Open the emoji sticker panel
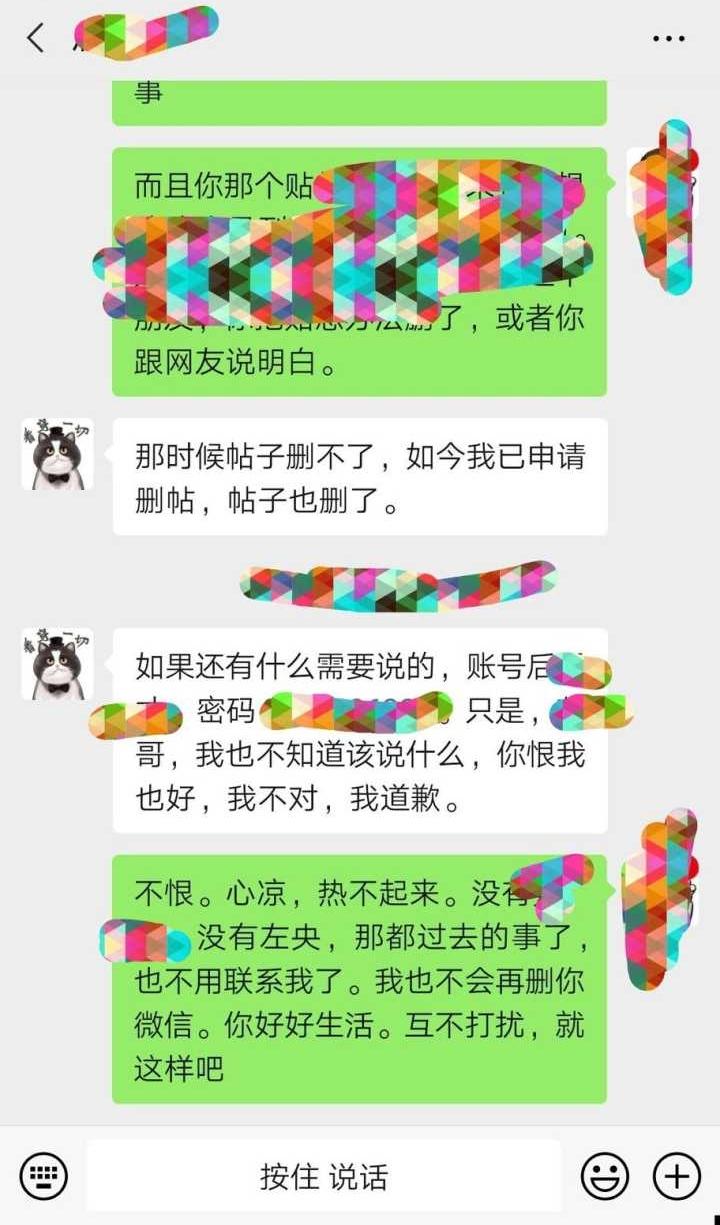The height and width of the screenshot is (1225, 720). click(x=605, y=1175)
